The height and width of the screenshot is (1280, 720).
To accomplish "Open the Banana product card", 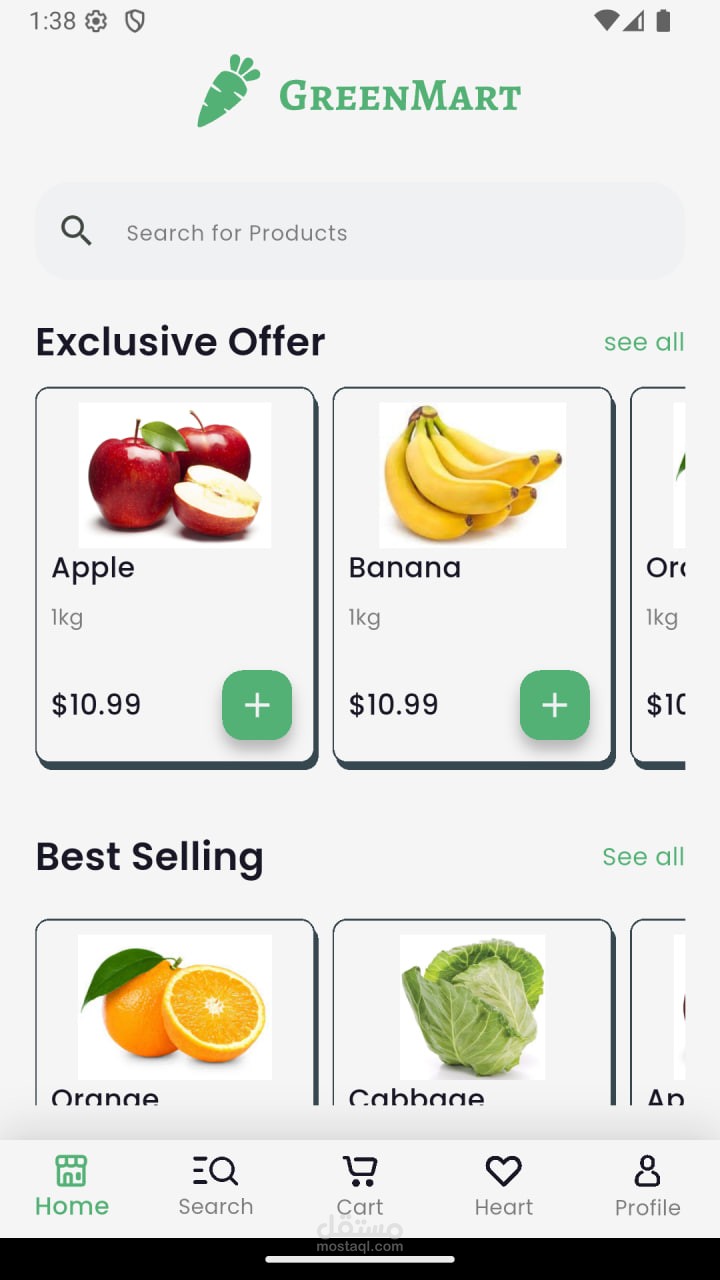I will [x=472, y=520].
